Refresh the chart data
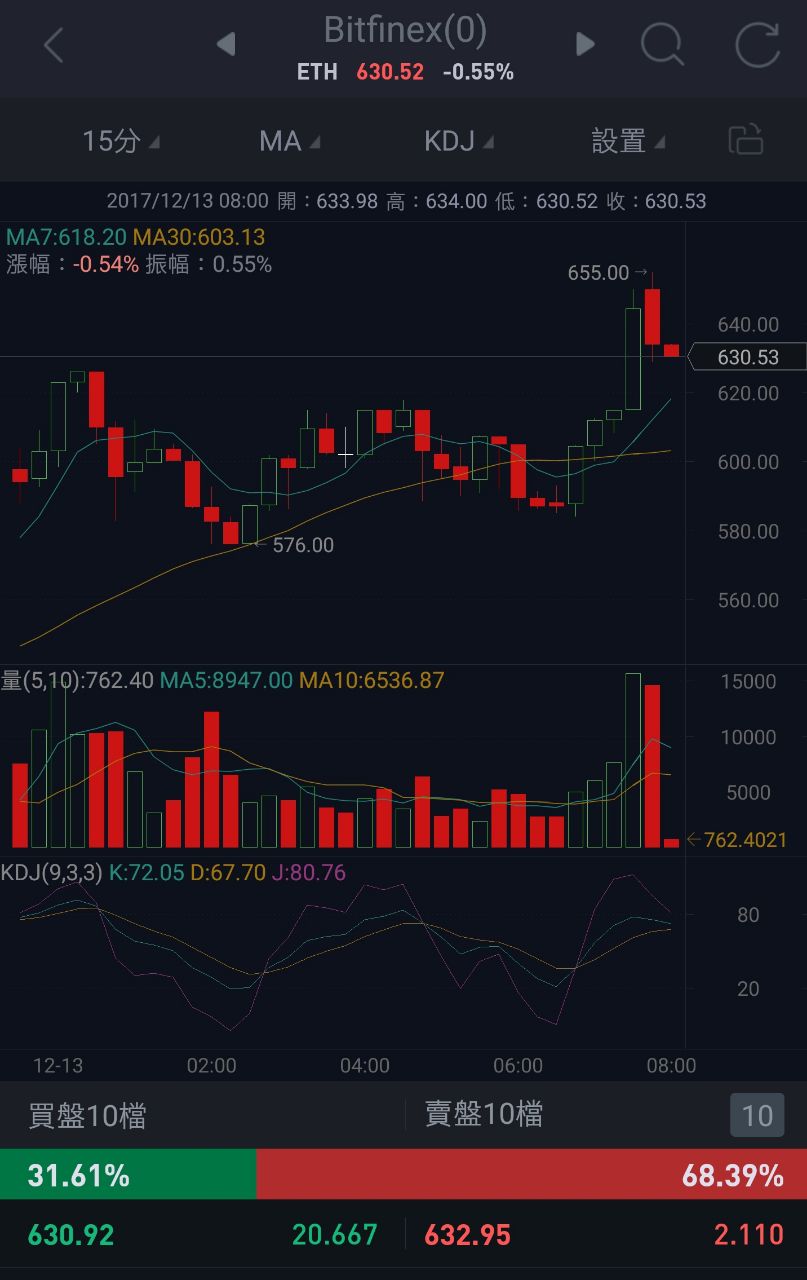 click(x=757, y=45)
